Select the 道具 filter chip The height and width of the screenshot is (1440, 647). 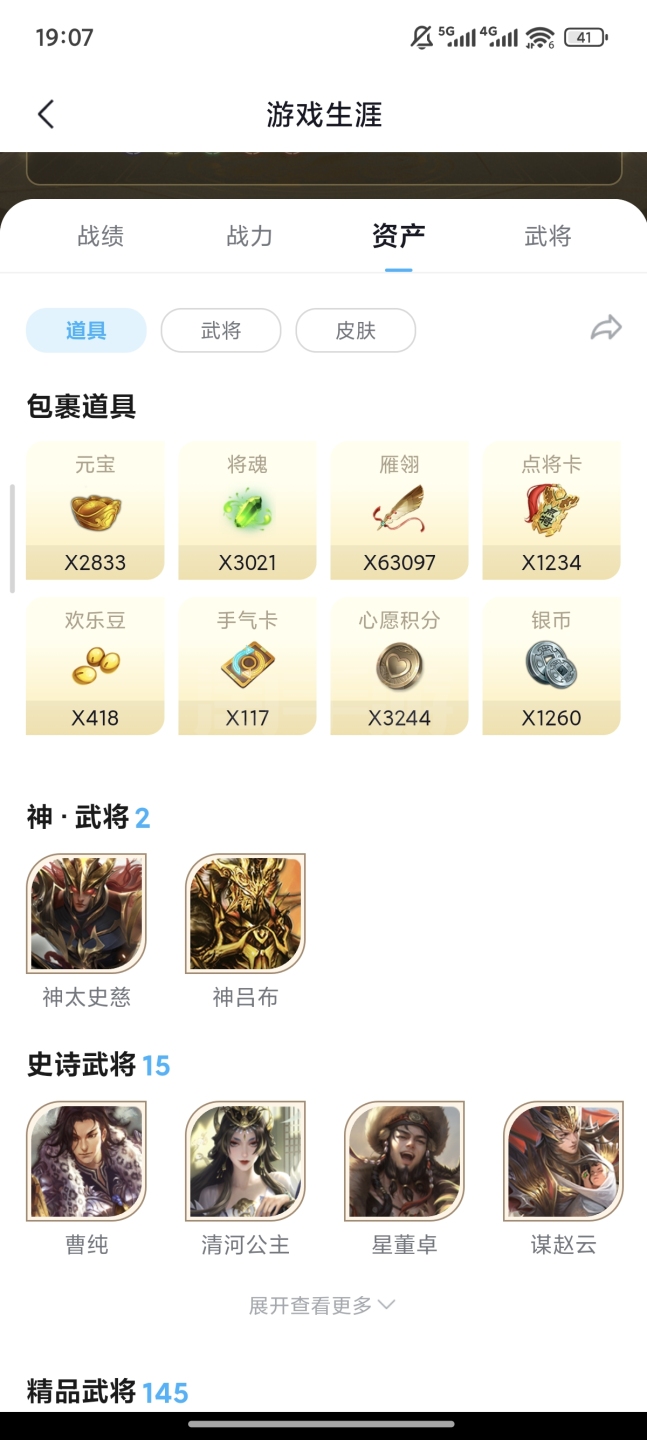[86, 331]
